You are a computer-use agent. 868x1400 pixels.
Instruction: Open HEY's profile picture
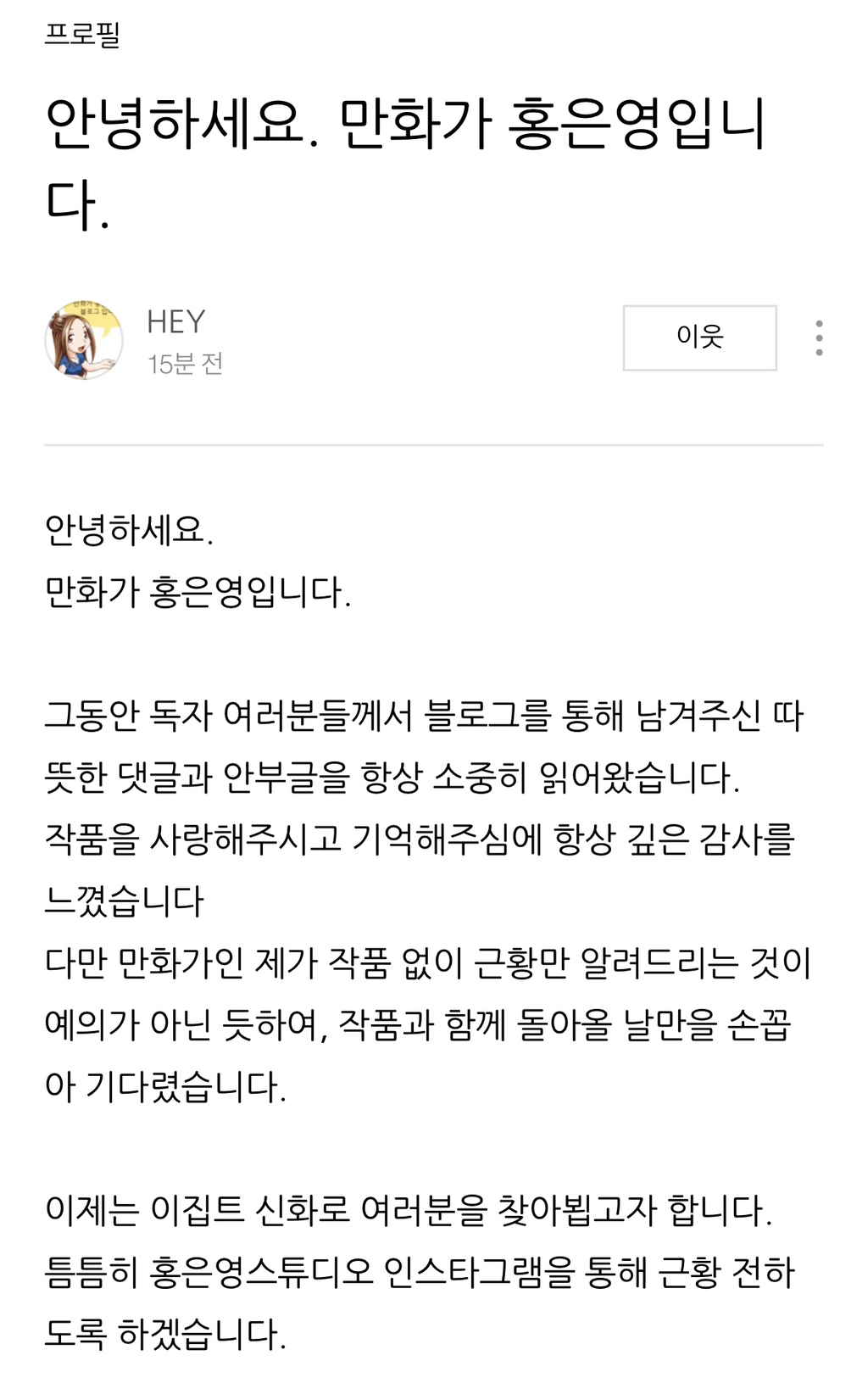(x=84, y=339)
